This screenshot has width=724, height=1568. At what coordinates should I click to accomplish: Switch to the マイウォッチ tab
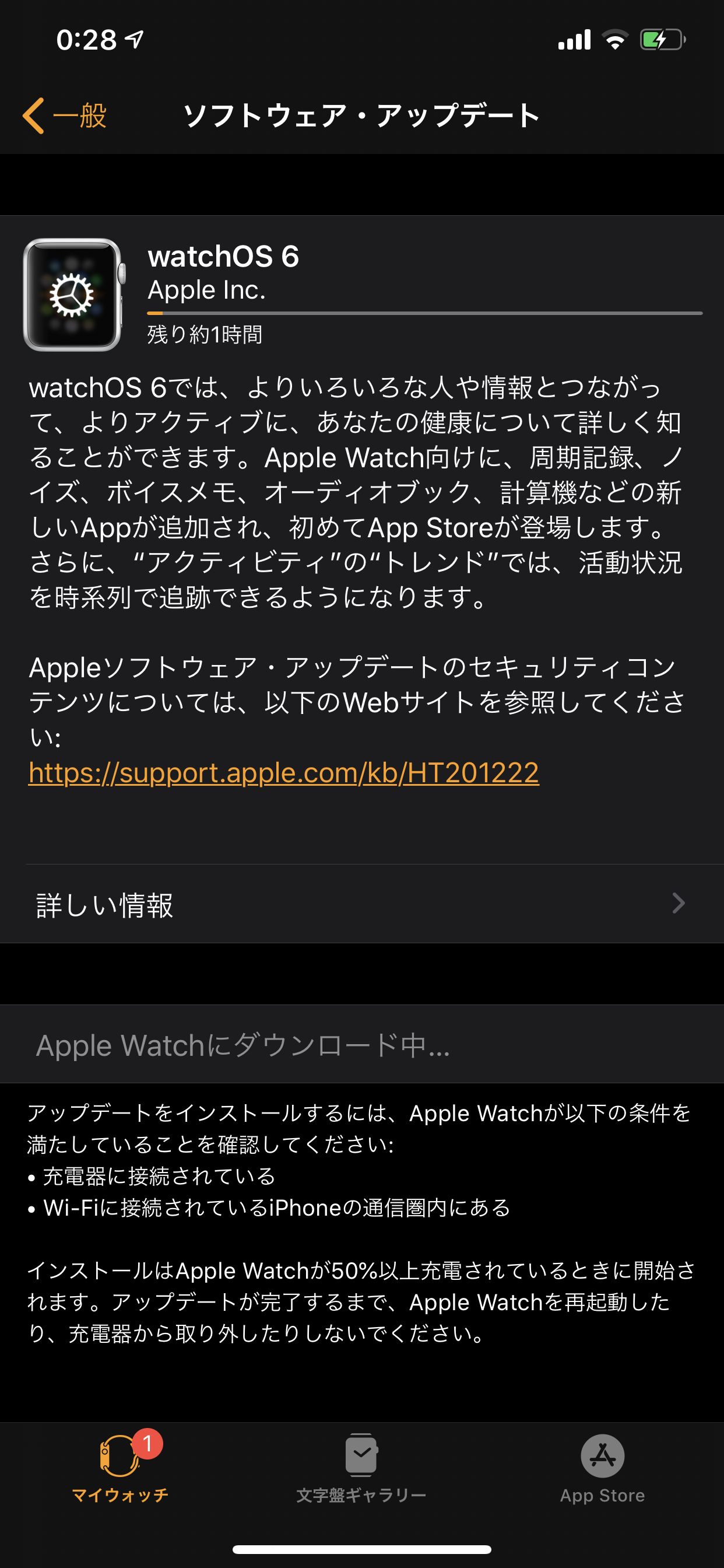(121, 1468)
